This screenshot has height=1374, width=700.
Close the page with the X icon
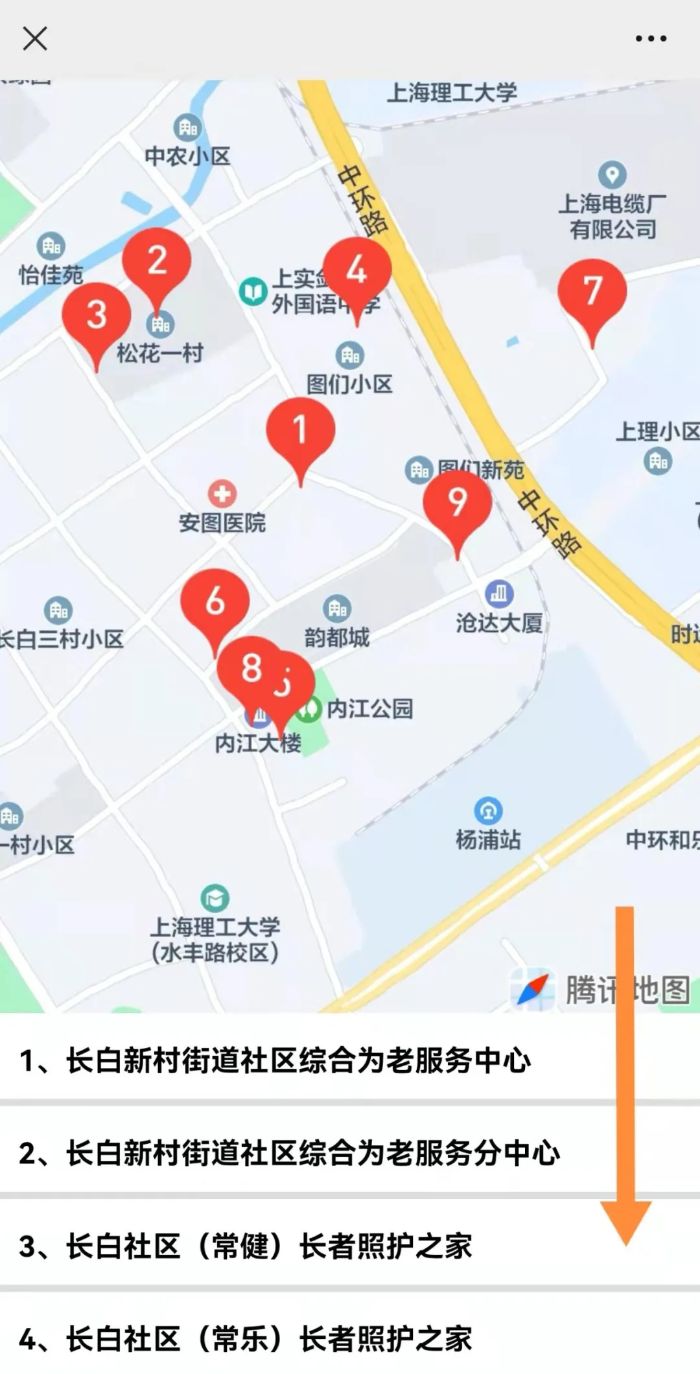click(x=35, y=39)
